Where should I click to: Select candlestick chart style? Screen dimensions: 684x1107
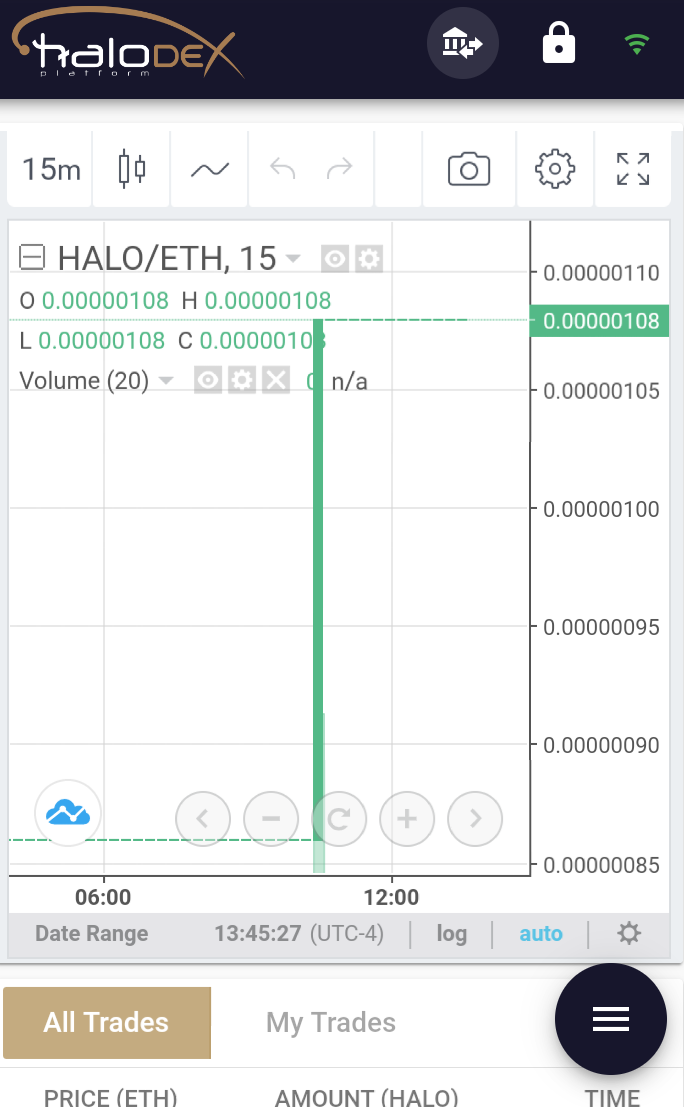coord(131,169)
